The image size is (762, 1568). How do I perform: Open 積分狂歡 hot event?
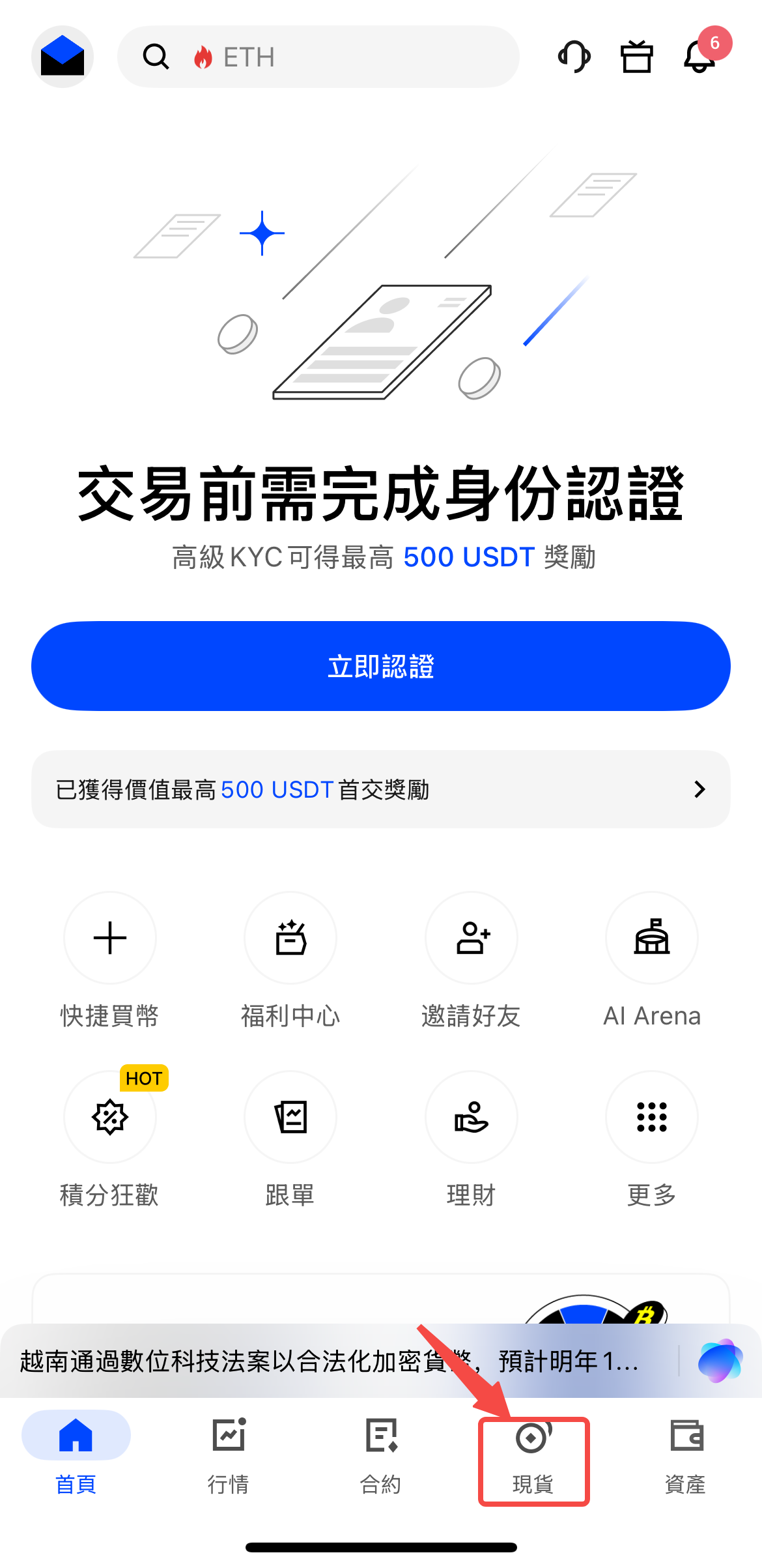click(110, 1118)
